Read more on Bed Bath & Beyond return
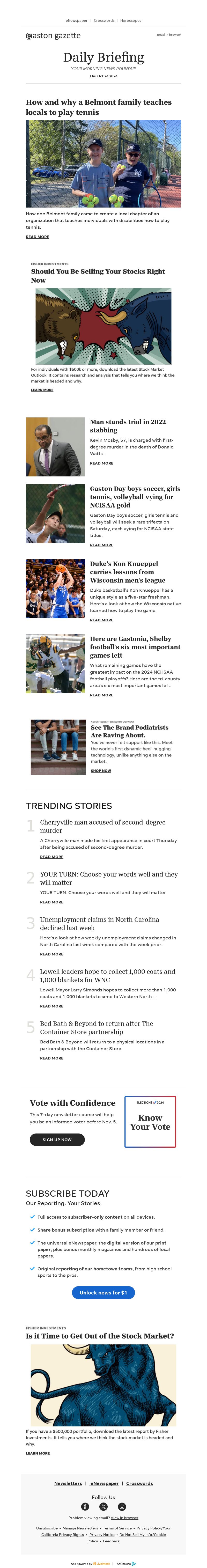The height and width of the screenshot is (1568, 207). 52,1058
